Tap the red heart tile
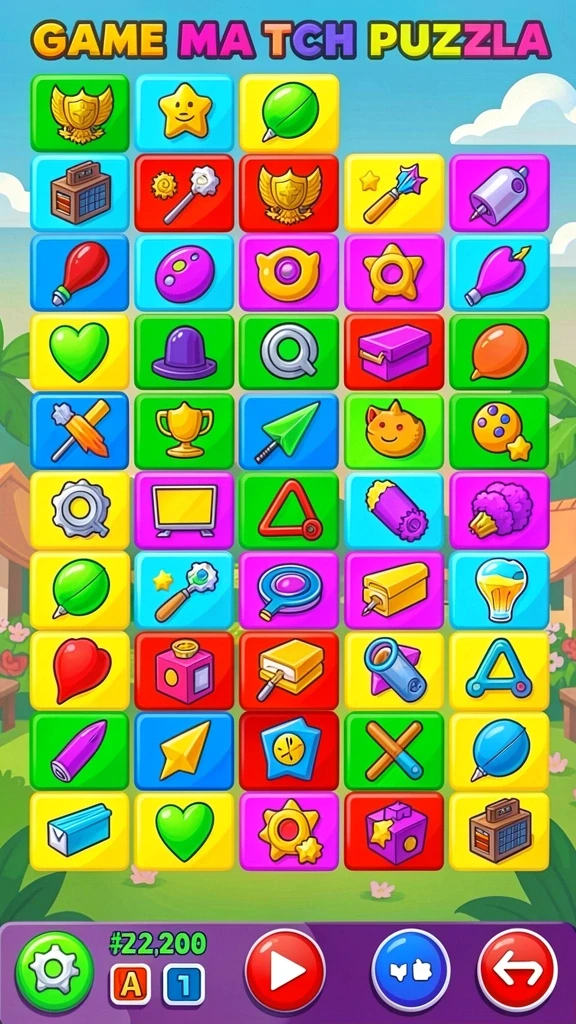Screen dimensions: 576x1024 pos(80,671)
